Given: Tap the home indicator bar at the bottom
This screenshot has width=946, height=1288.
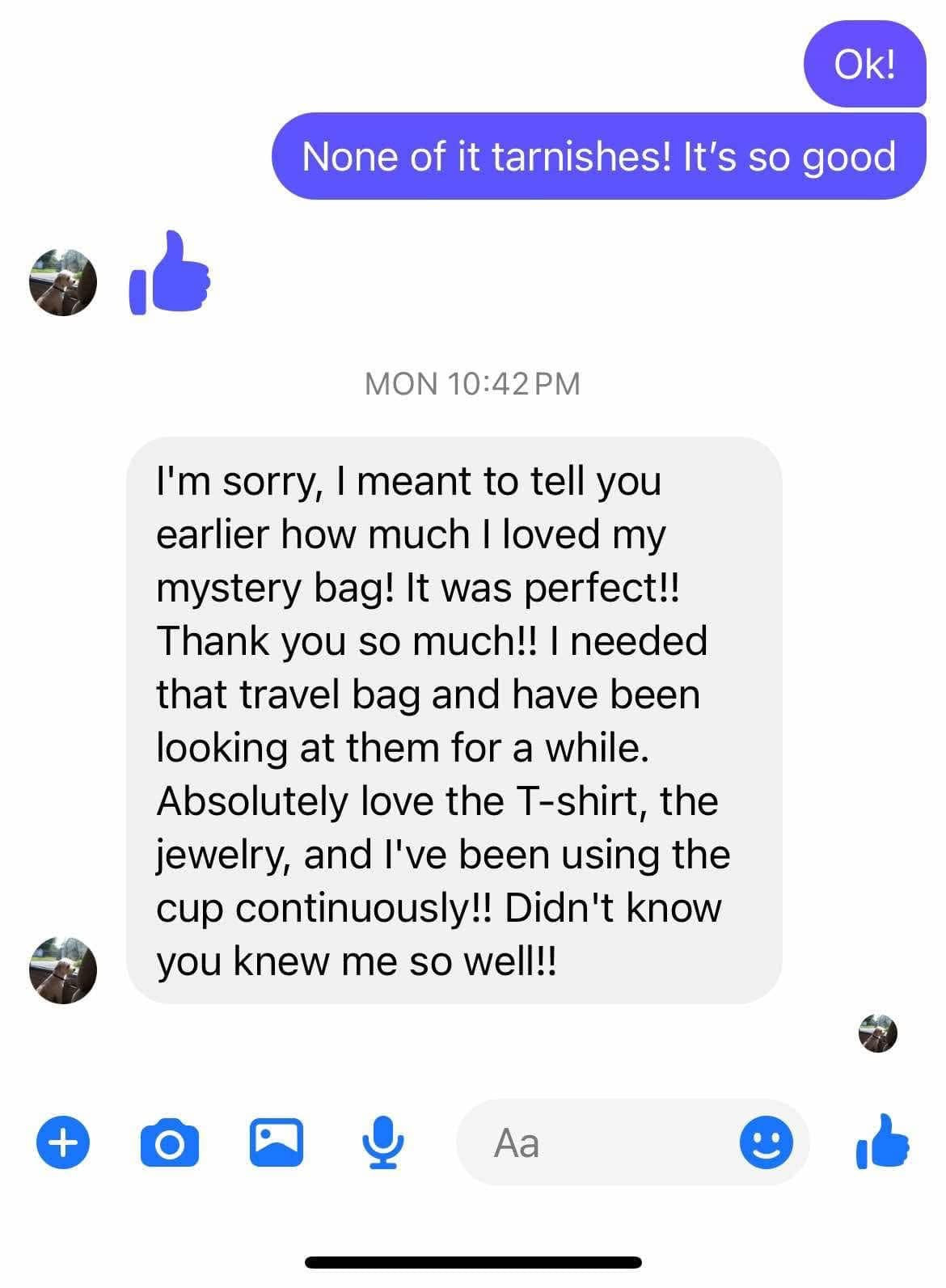Looking at the screenshot, I should click(x=473, y=1258).
